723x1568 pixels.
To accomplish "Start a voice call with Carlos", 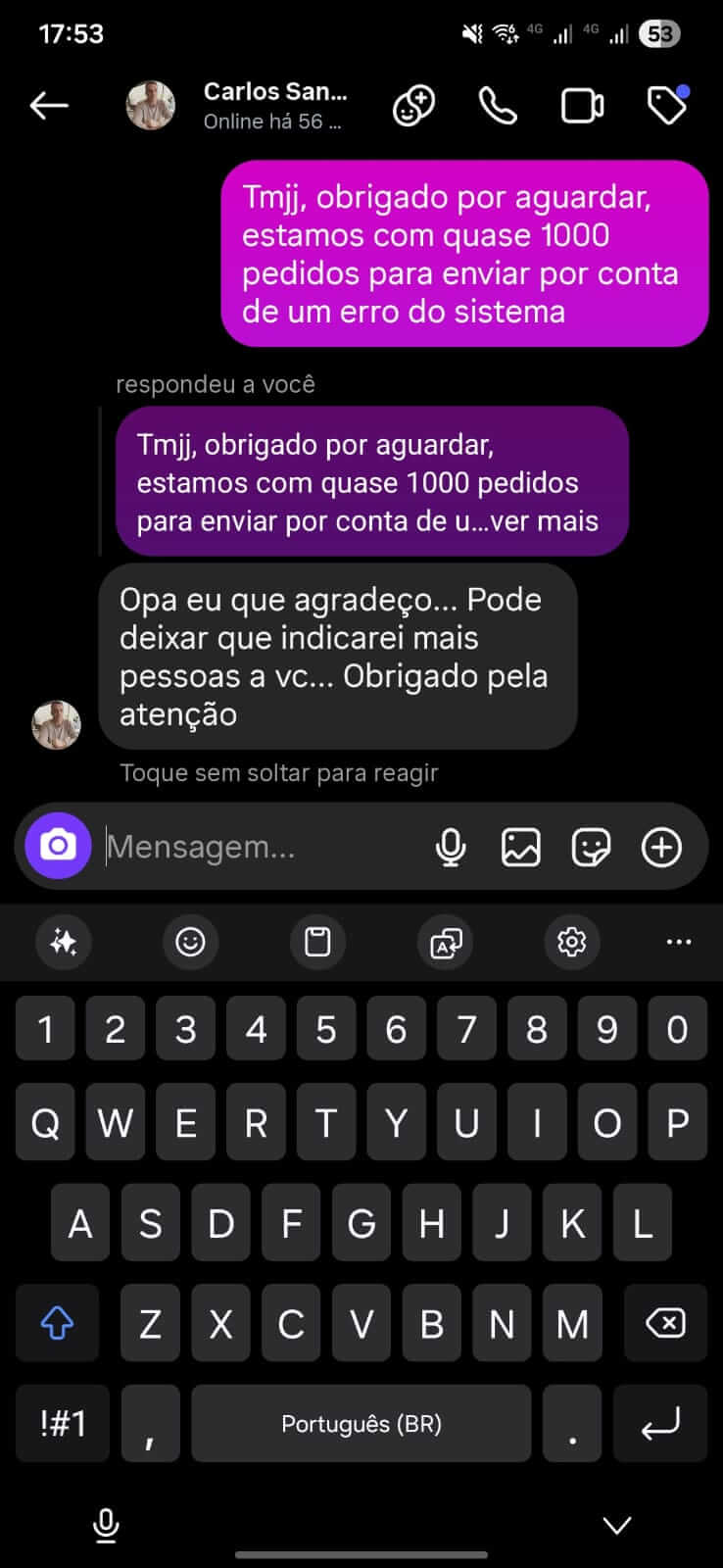I will [x=498, y=106].
